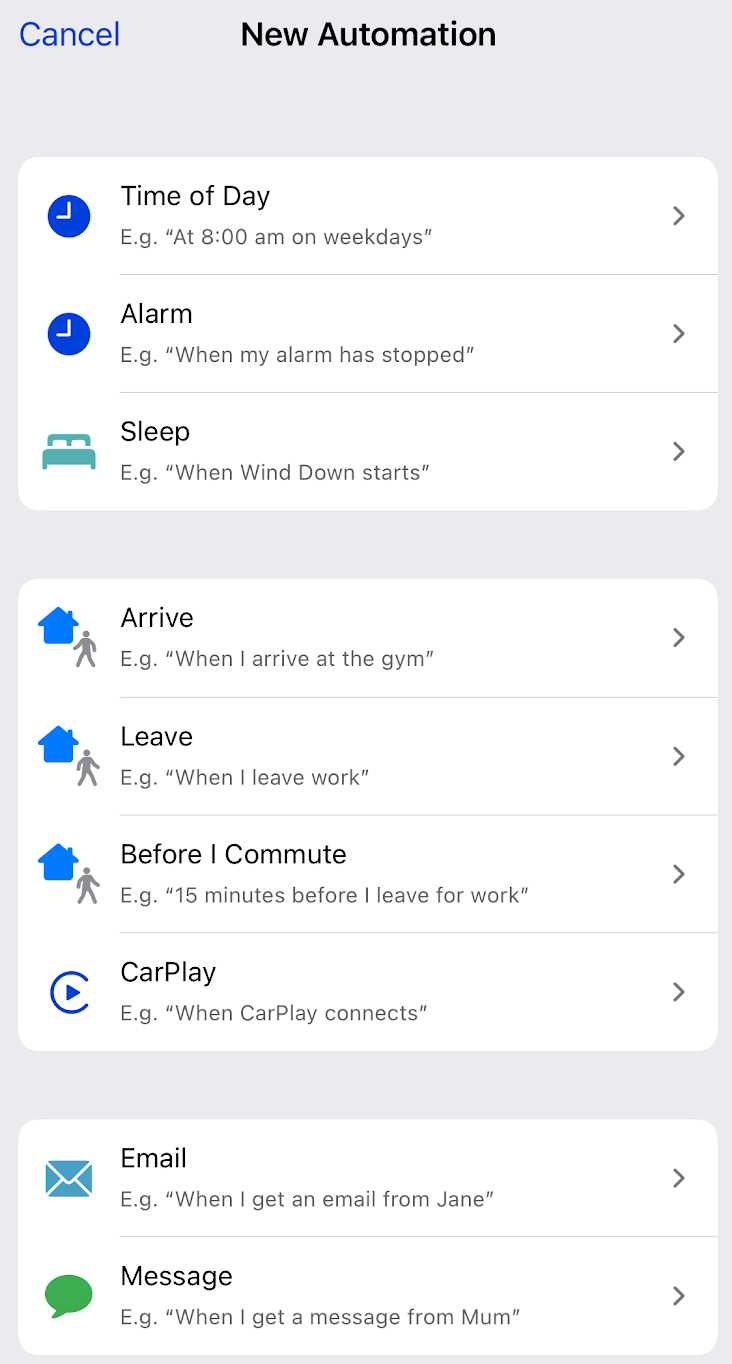Expand the Email automation chevron

679,1178
